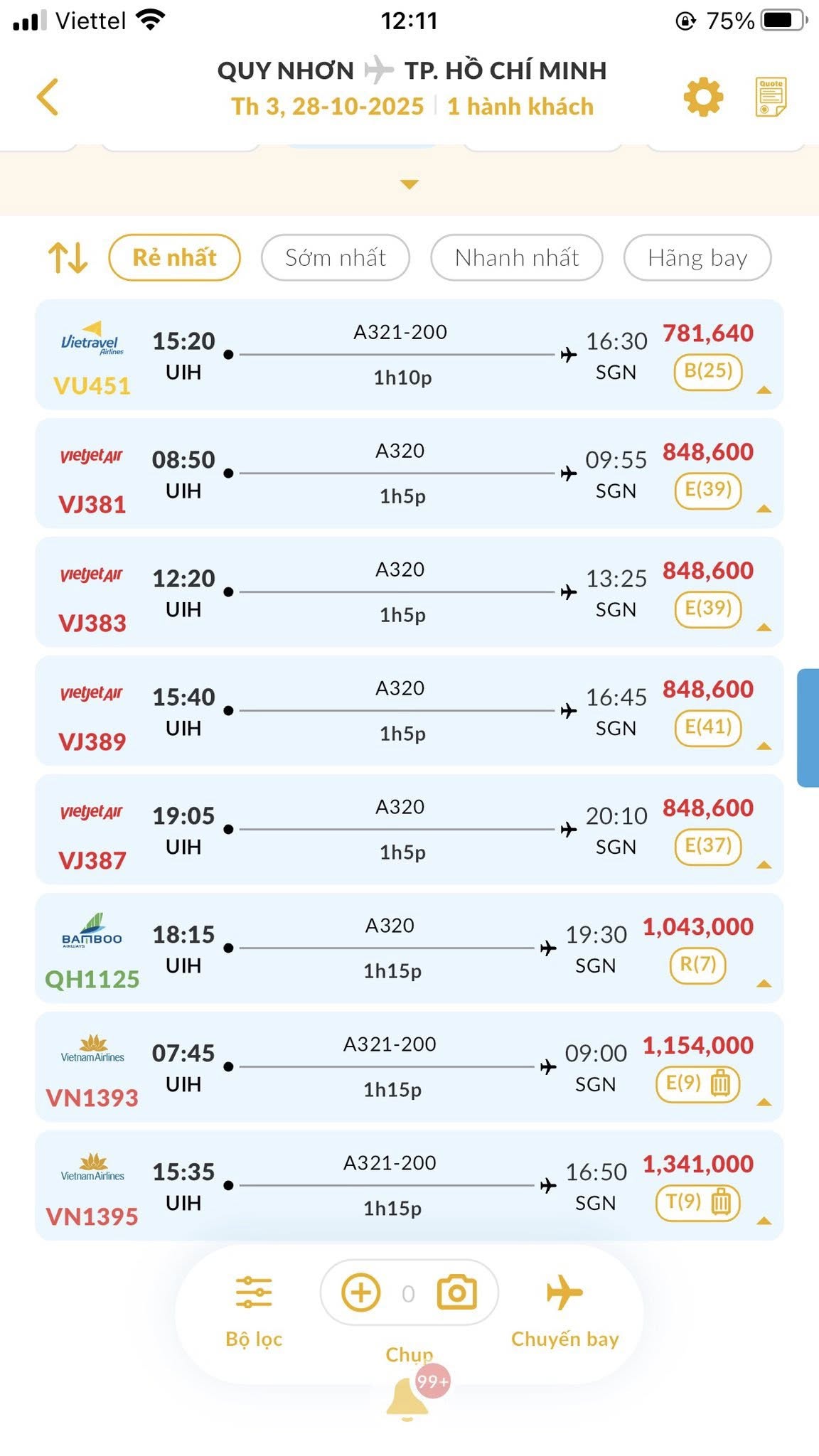Open Vietjet flight VJ389 at 15:40

409,710
